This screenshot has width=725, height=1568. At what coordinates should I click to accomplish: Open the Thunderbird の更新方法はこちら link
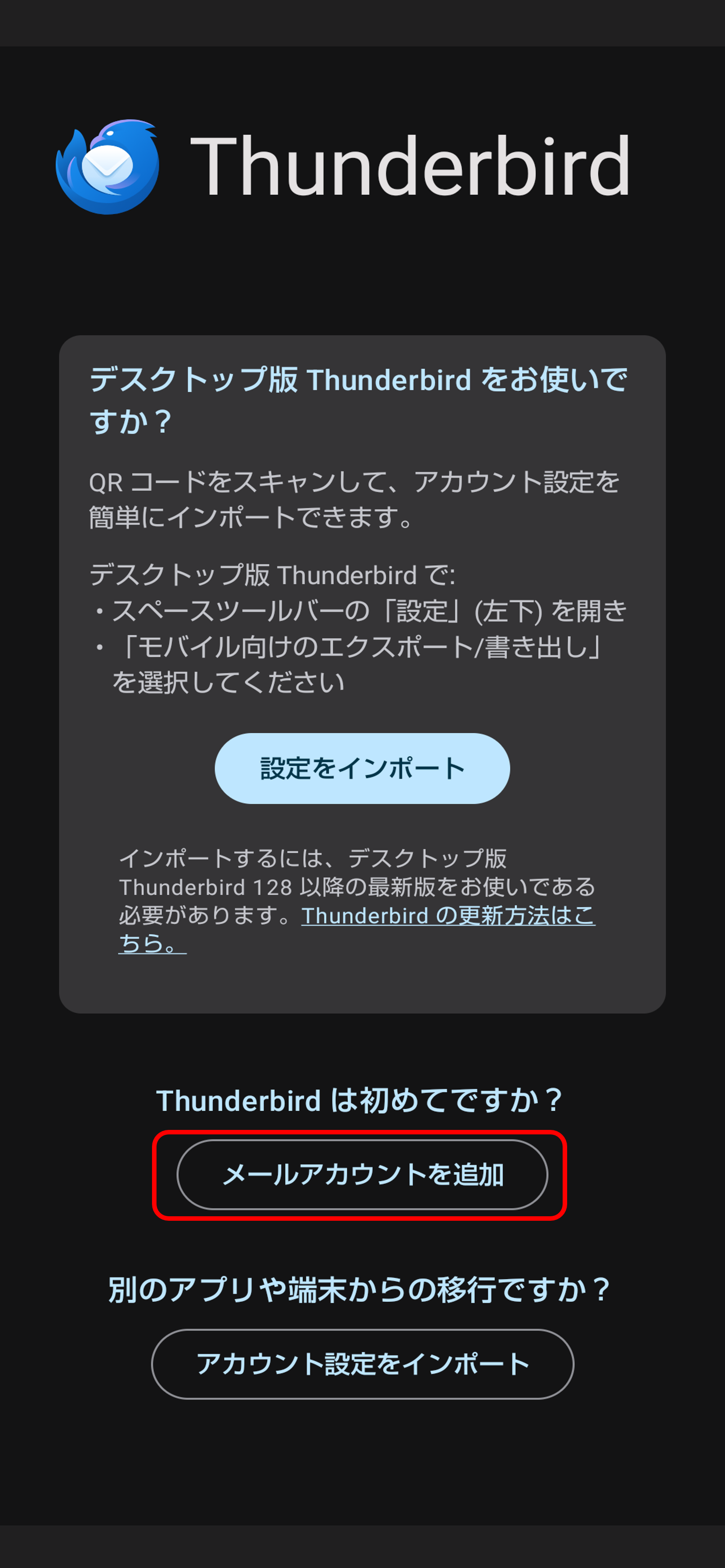449,916
